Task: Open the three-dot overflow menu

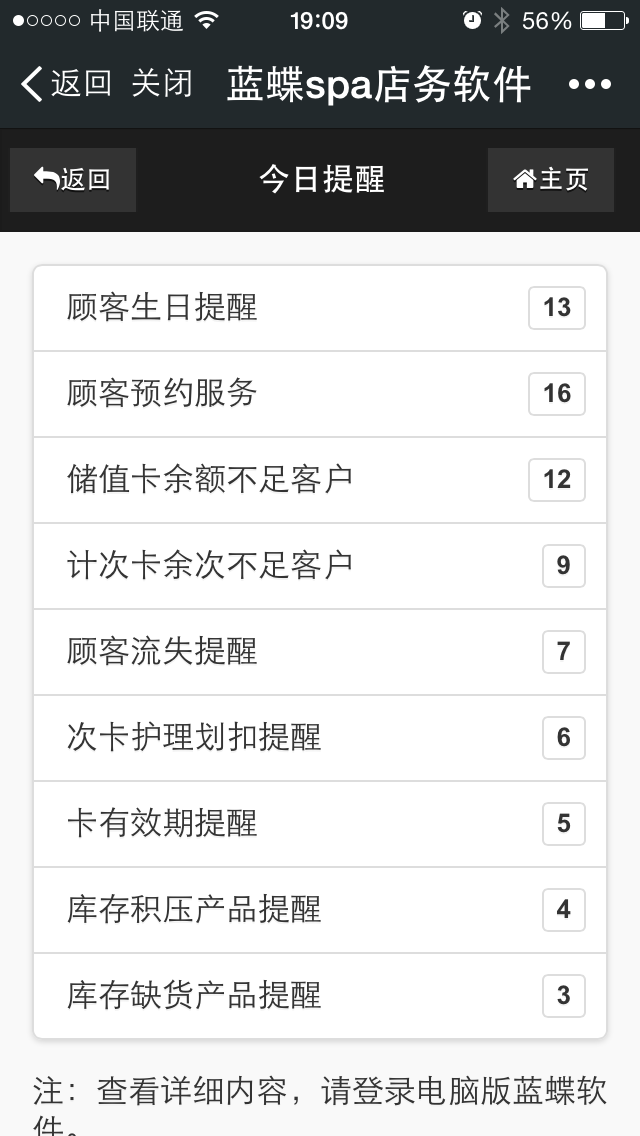Action: 590,84
